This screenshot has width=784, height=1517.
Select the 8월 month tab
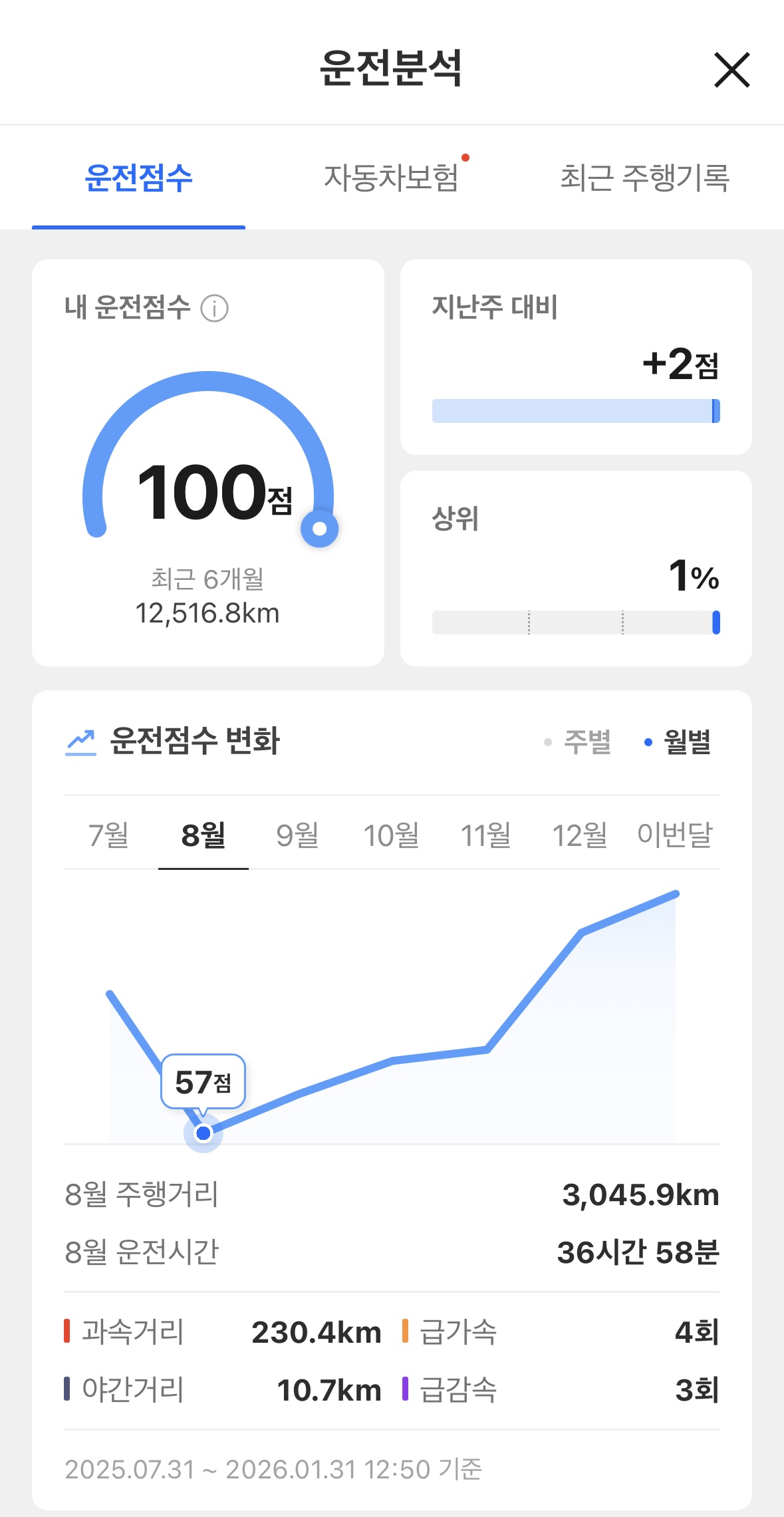203,835
